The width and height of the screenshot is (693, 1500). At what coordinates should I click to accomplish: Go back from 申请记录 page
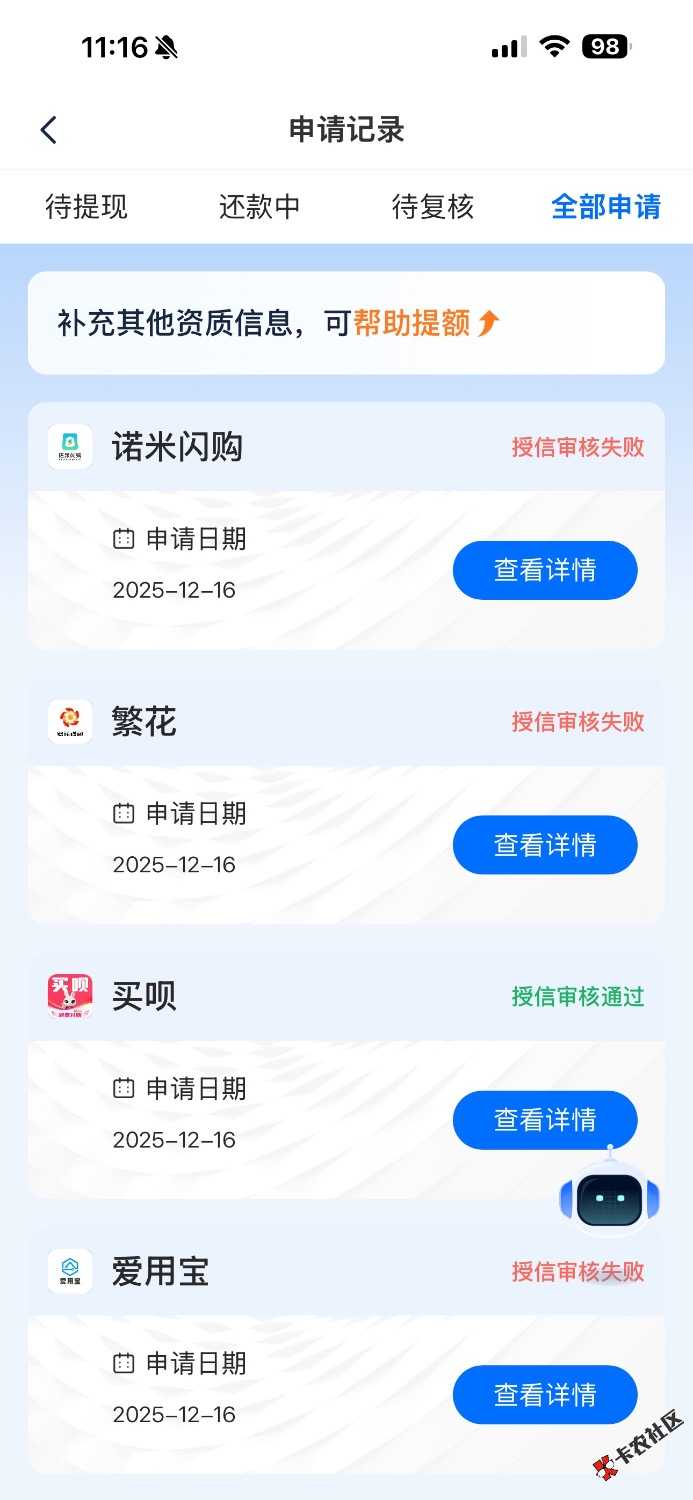[49, 130]
